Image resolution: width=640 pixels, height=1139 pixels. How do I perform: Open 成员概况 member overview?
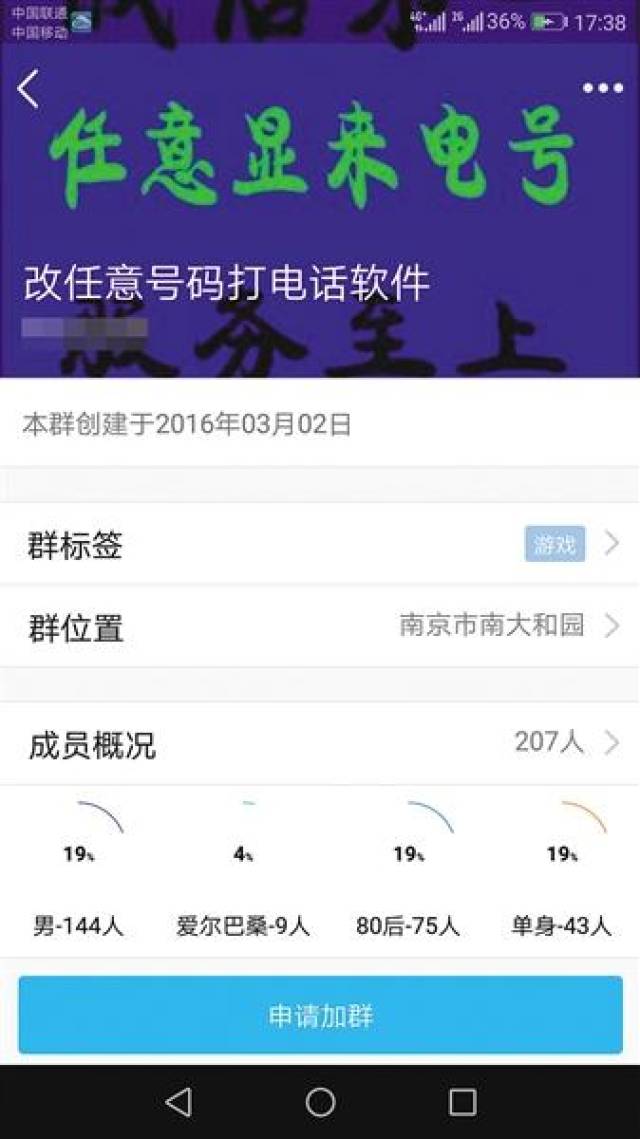tap(320, 743)
